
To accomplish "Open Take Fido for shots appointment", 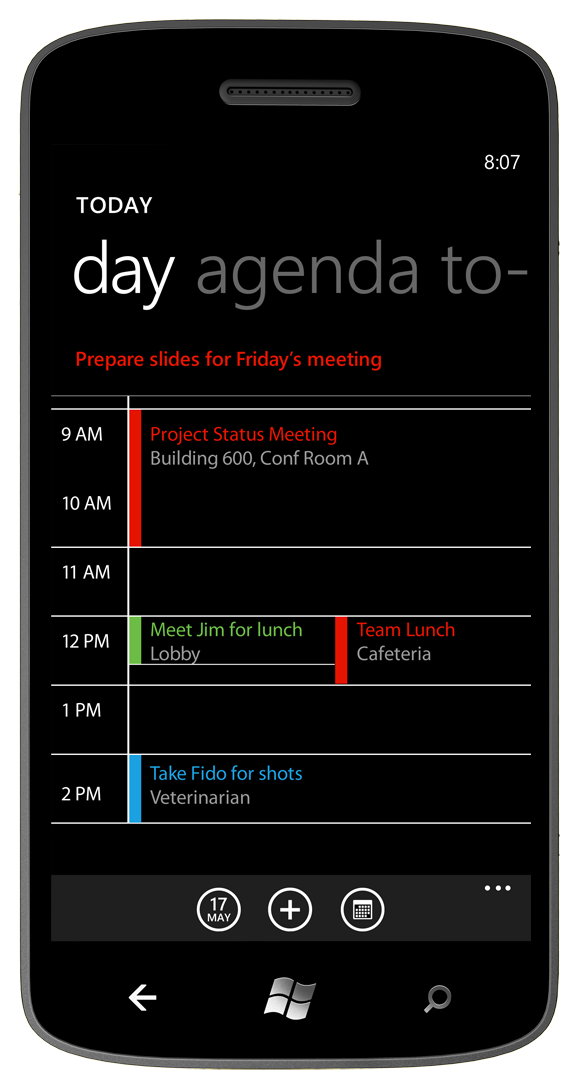I will click(x=330, y=788).
